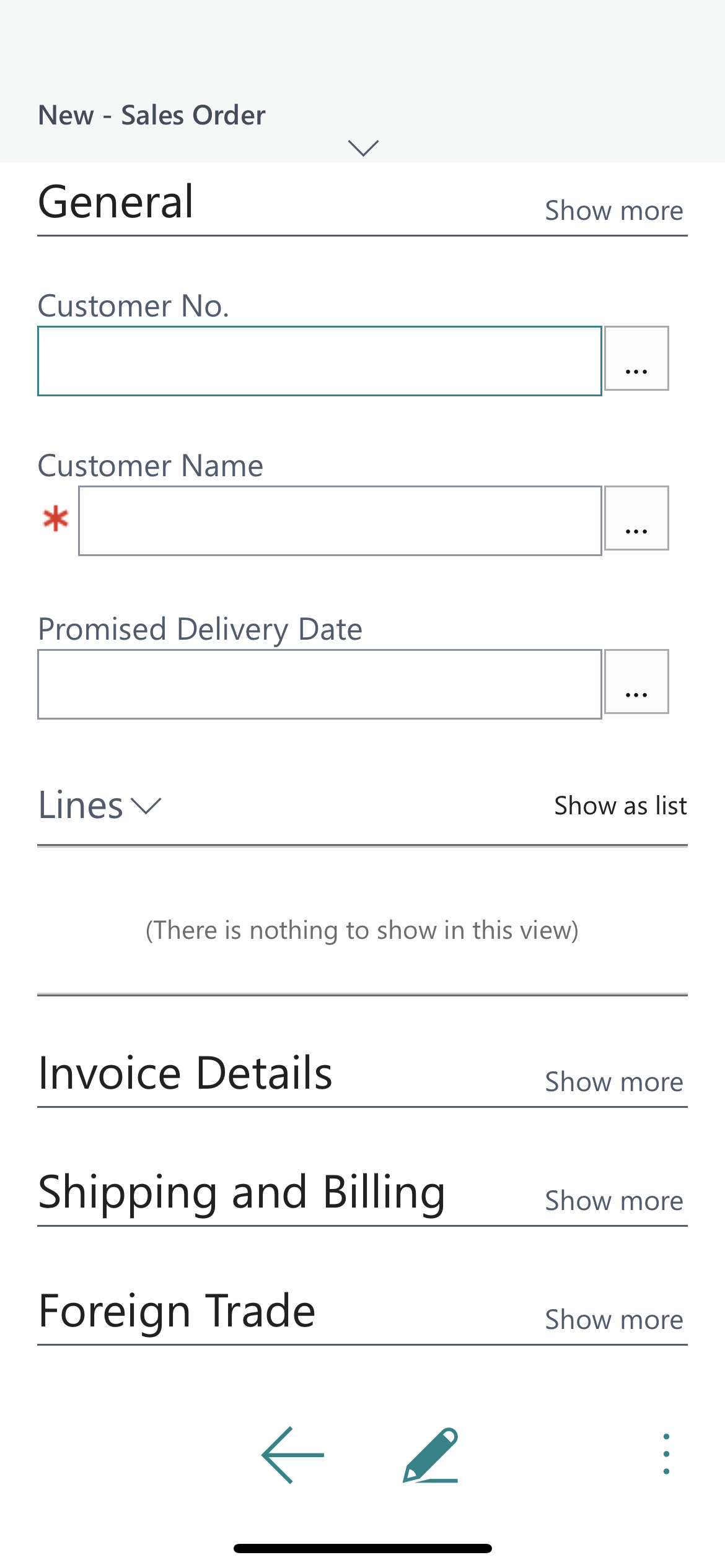The image size is (725, 1568).
Task: Expand the header chevron under Sales Order
Action: (x=363, y=148)
